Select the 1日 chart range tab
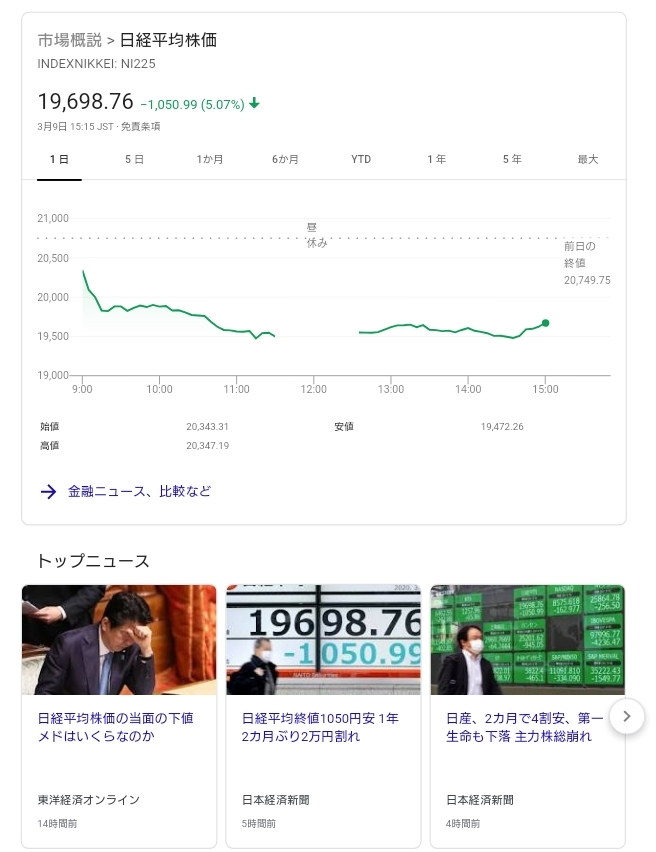This screenshot has height=852, width=656. tap(59, 159)
